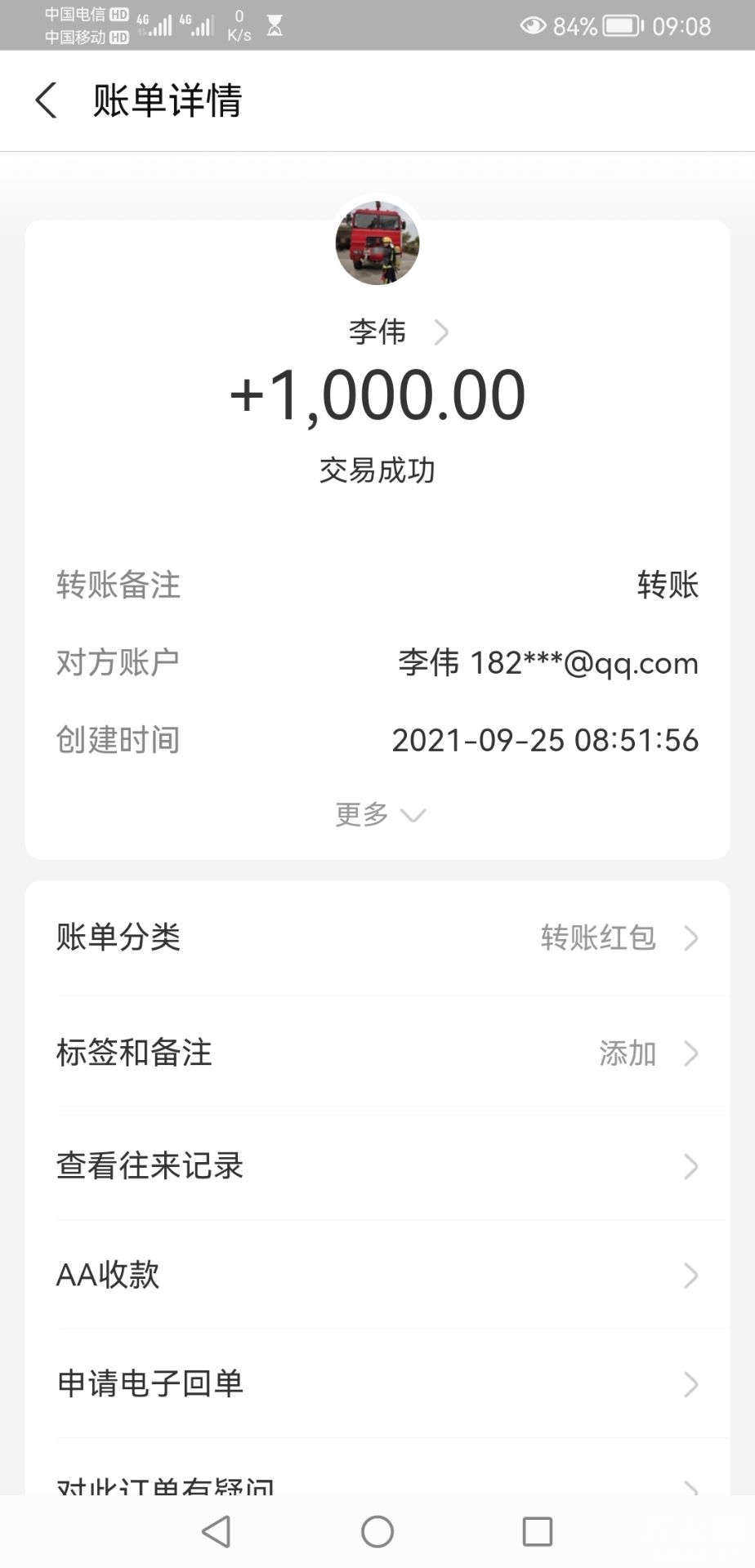Screen dimensions: 755x1568
Task: Select the AA收款 option
Action: [377, 1275]
